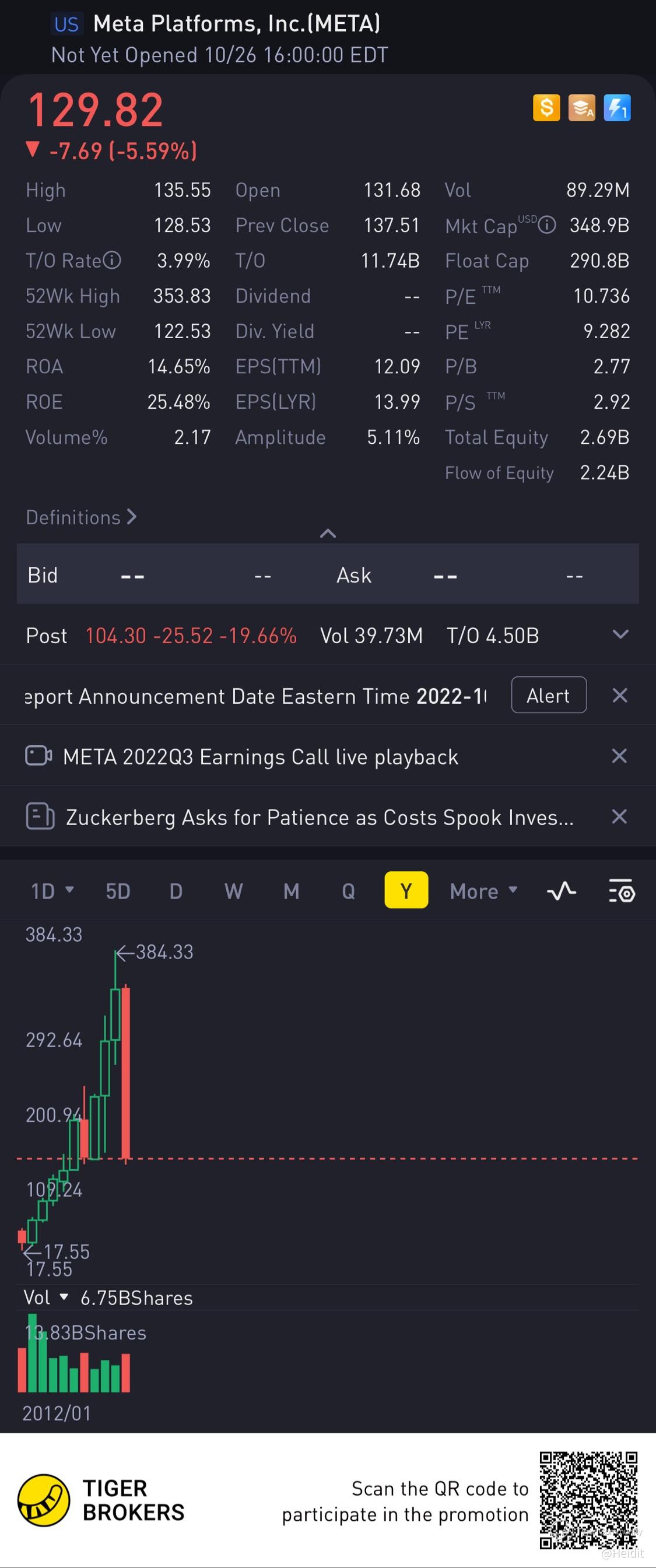
Task: Open the chart indicator line icon
Action: [x=561, y=891]
